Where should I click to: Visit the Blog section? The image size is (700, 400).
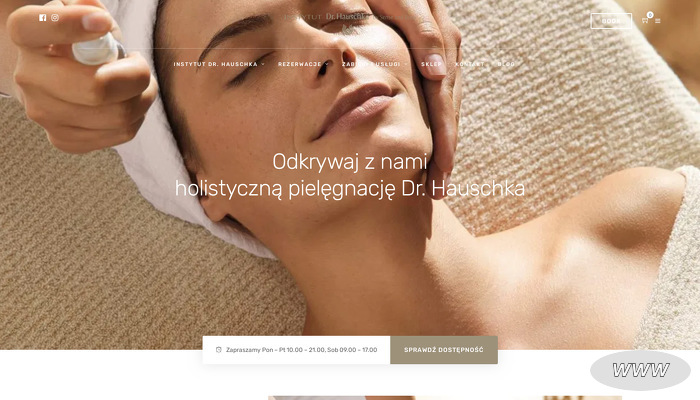pyautogui.click(x=506, y=64)
